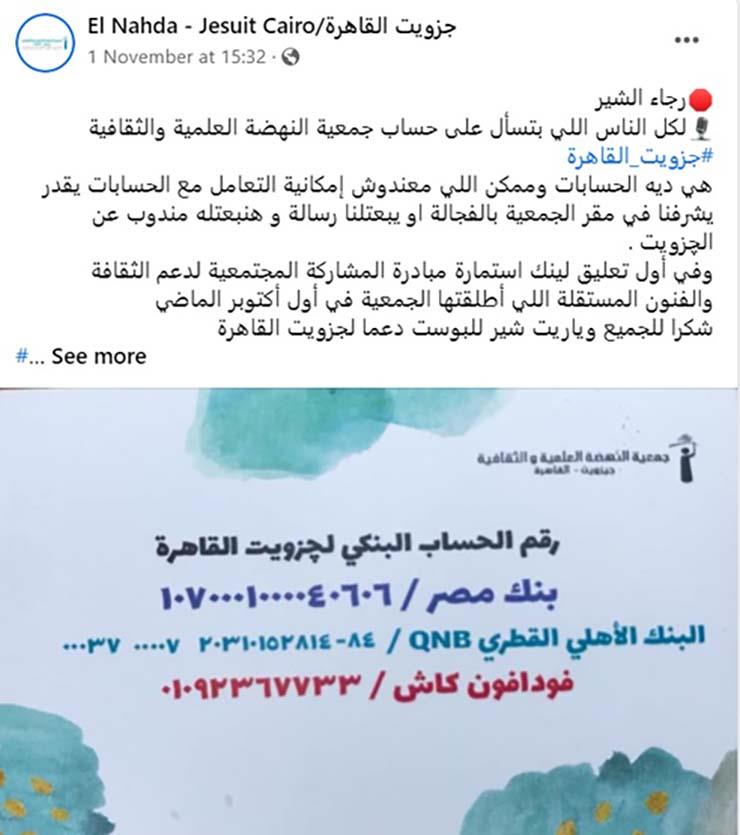Open the post's three-dot overflow menu
The image size is (740, 835).
tap(687, 41)
